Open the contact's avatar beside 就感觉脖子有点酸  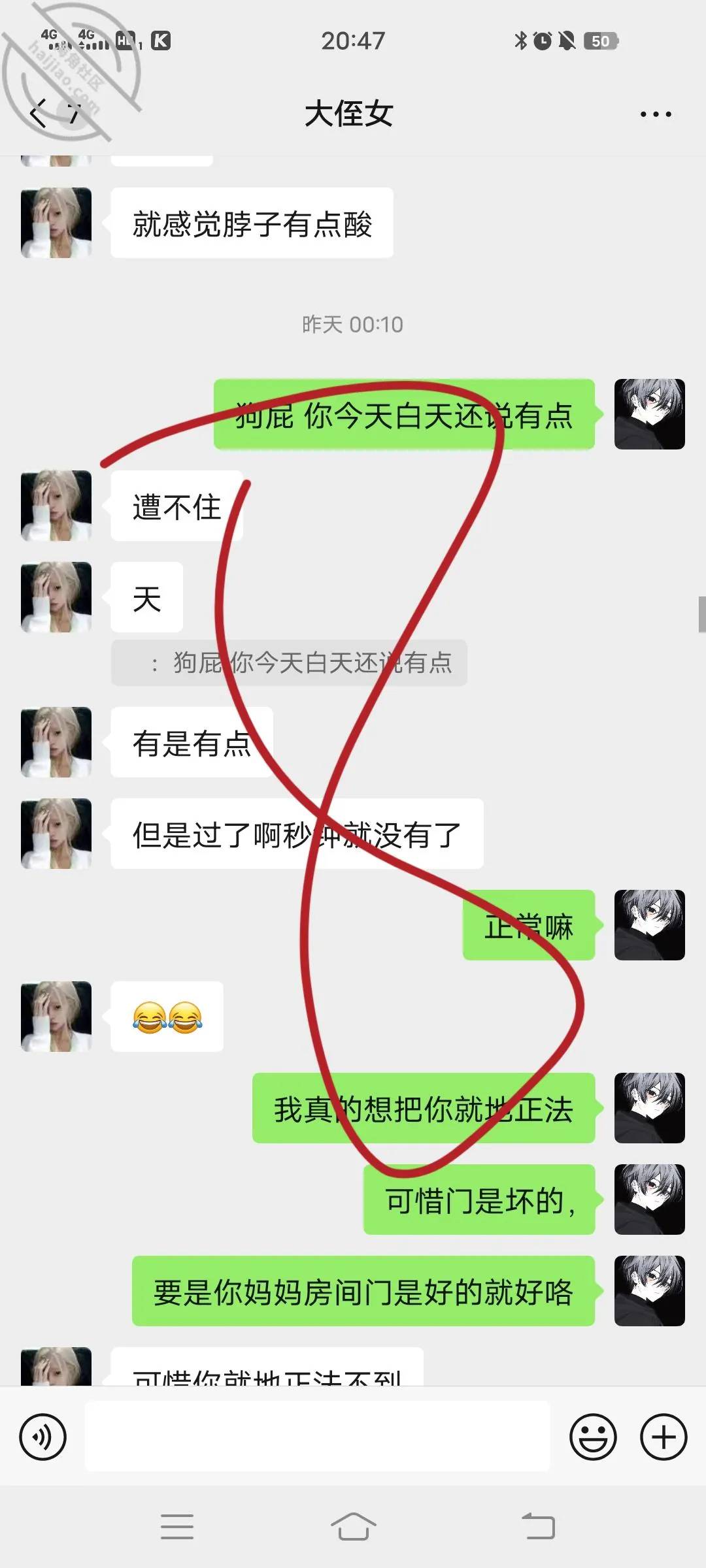coord(56,223)
